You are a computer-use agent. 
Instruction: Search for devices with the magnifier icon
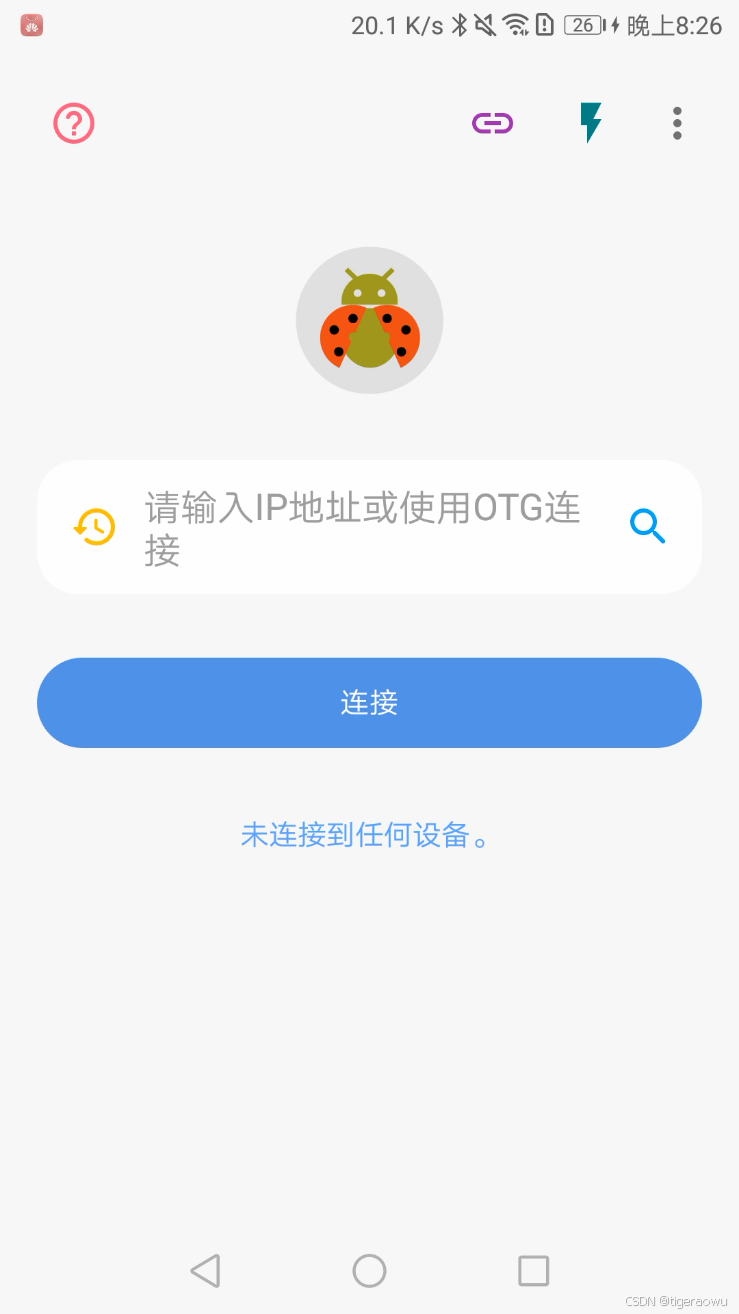[647, 526]
